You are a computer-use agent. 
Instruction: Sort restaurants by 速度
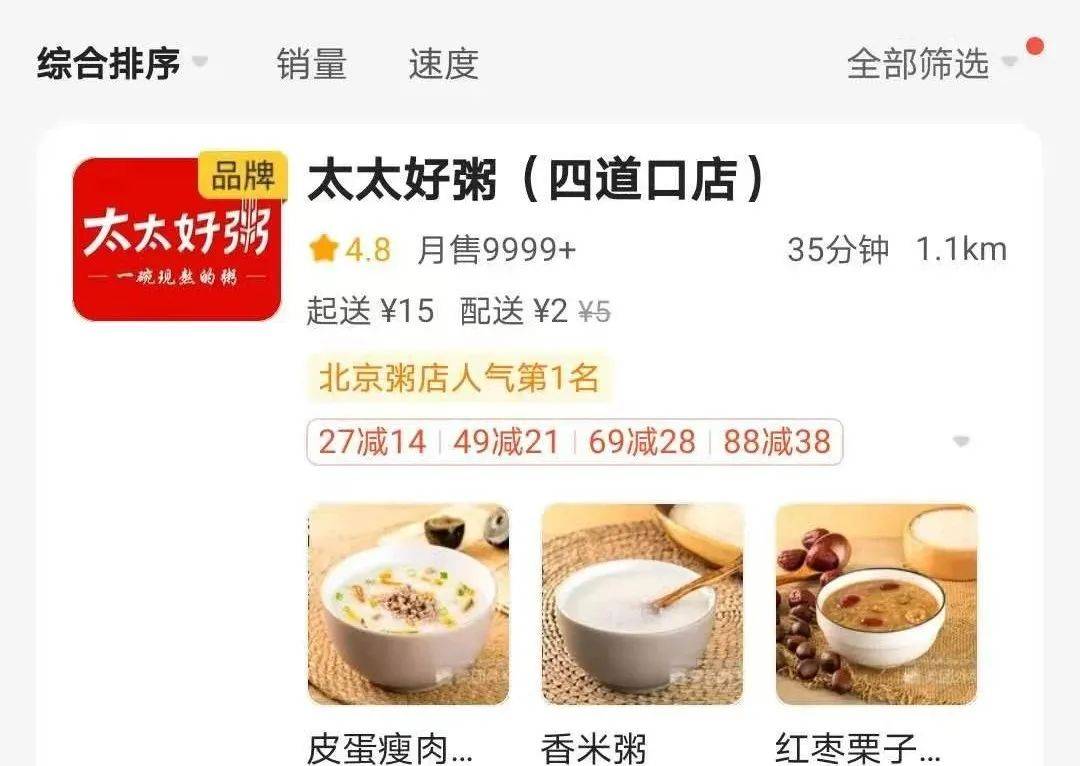click(x=443, y=64)
